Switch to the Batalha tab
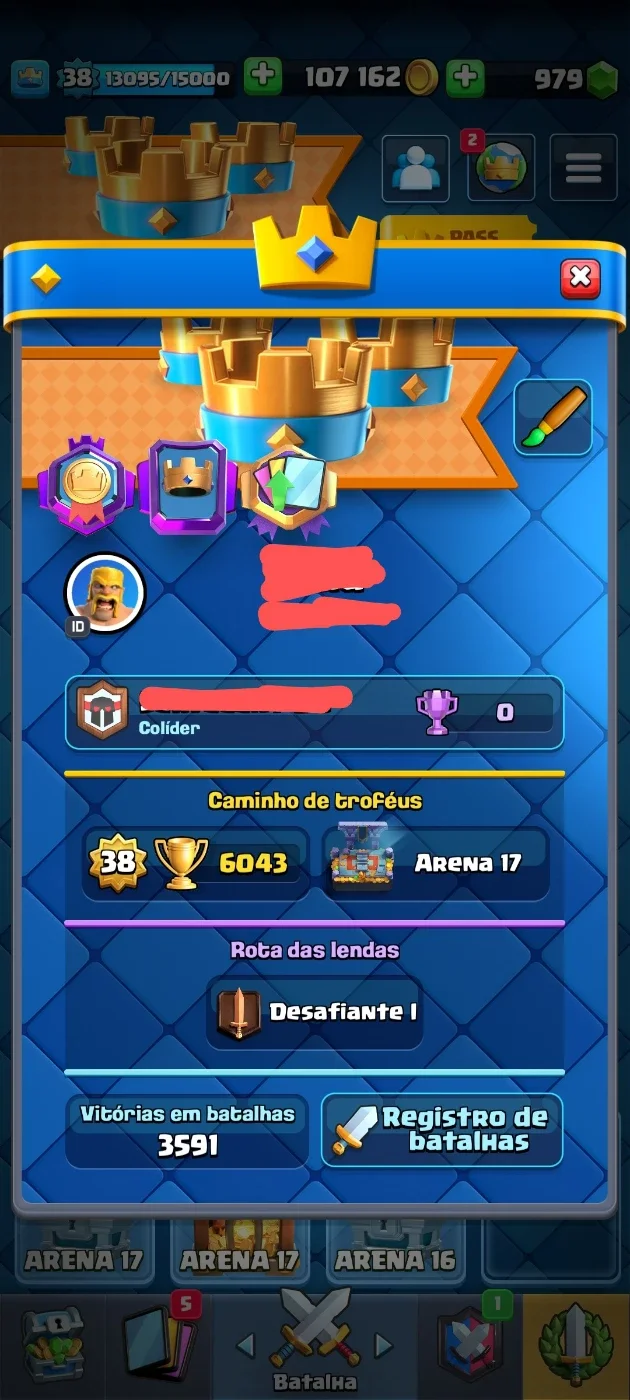The height and width of the screenshot is (1400, 630). point(315,1345)
